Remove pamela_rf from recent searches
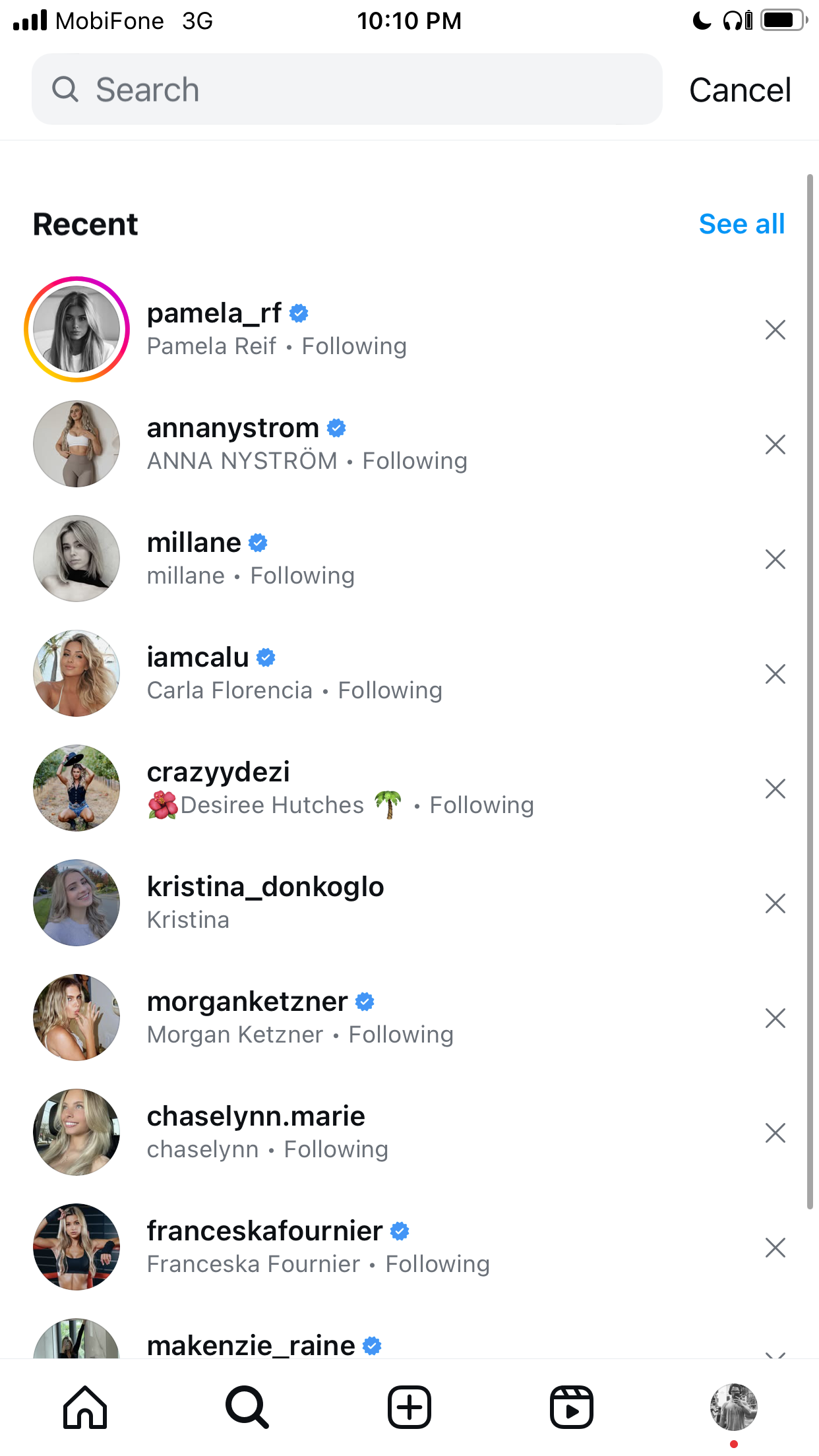The image size is (819, 1456). tap(775, 330)
